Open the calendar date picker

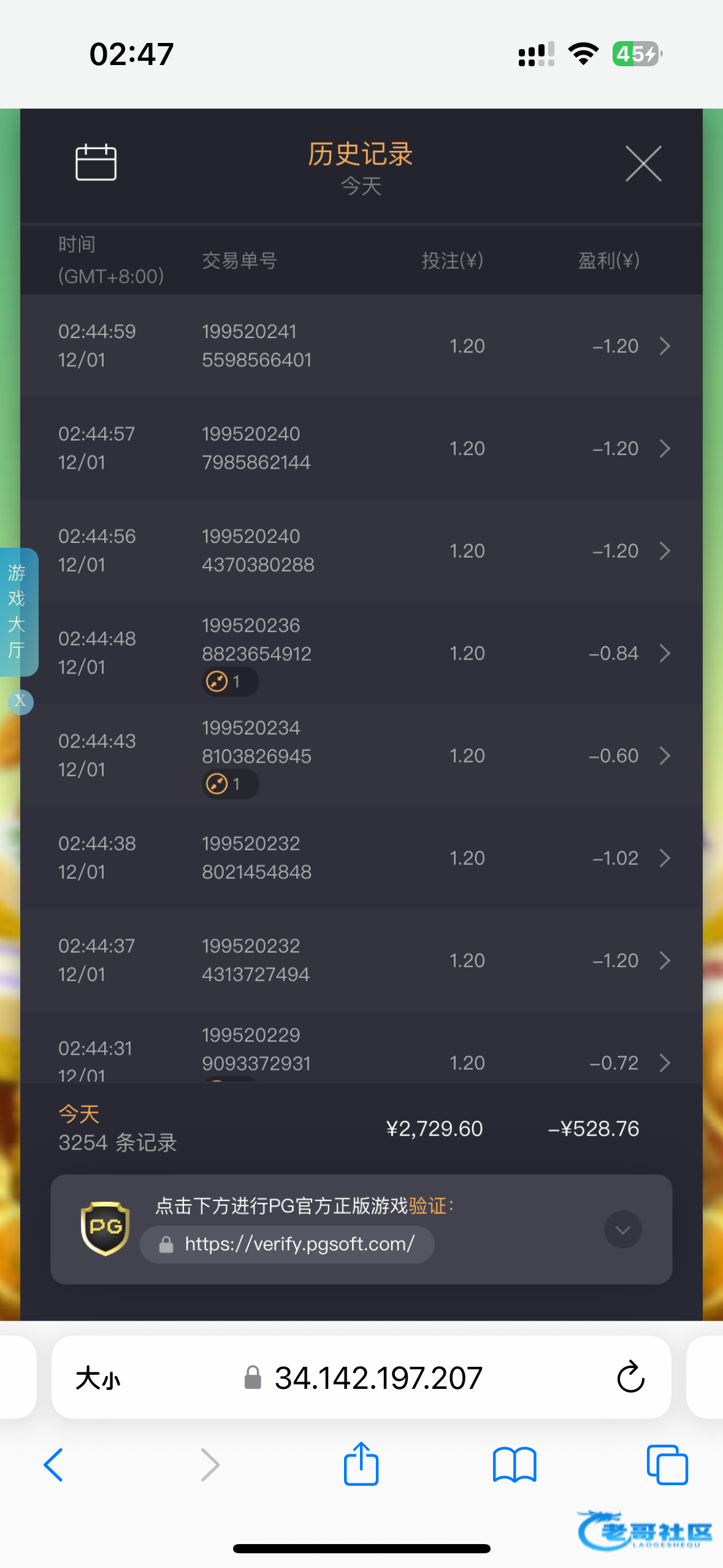click(x=96, y=163)
